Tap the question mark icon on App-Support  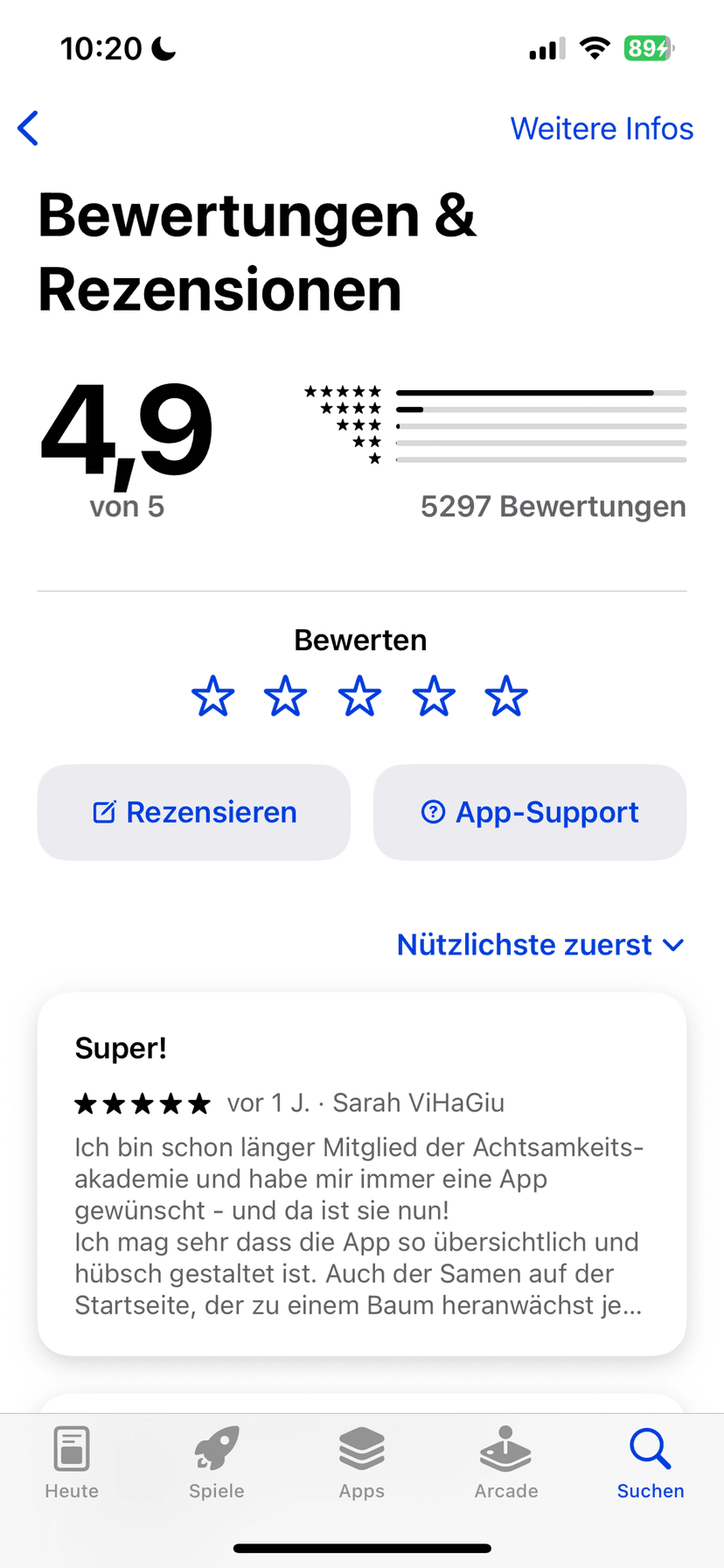[433, 812]
